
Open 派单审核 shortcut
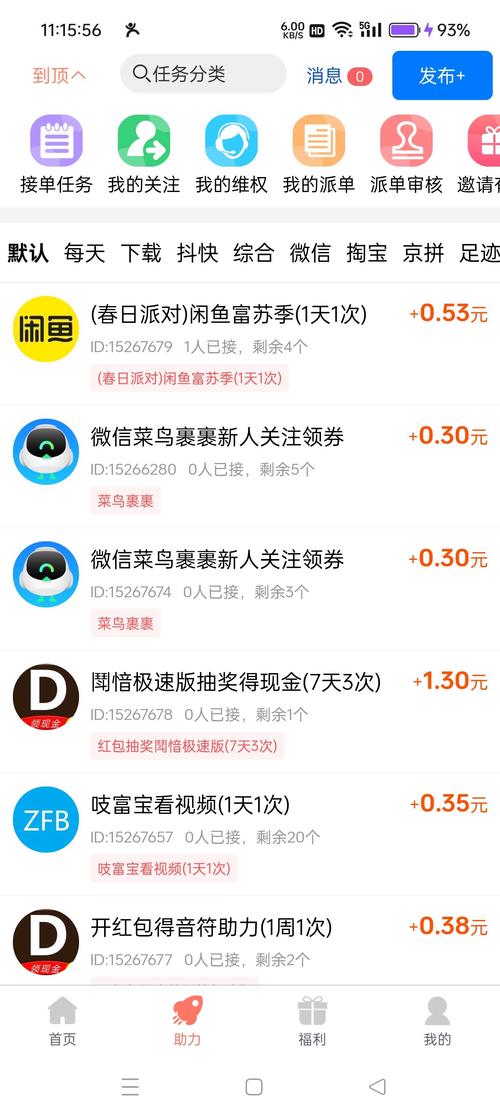[x=407, y=154]
